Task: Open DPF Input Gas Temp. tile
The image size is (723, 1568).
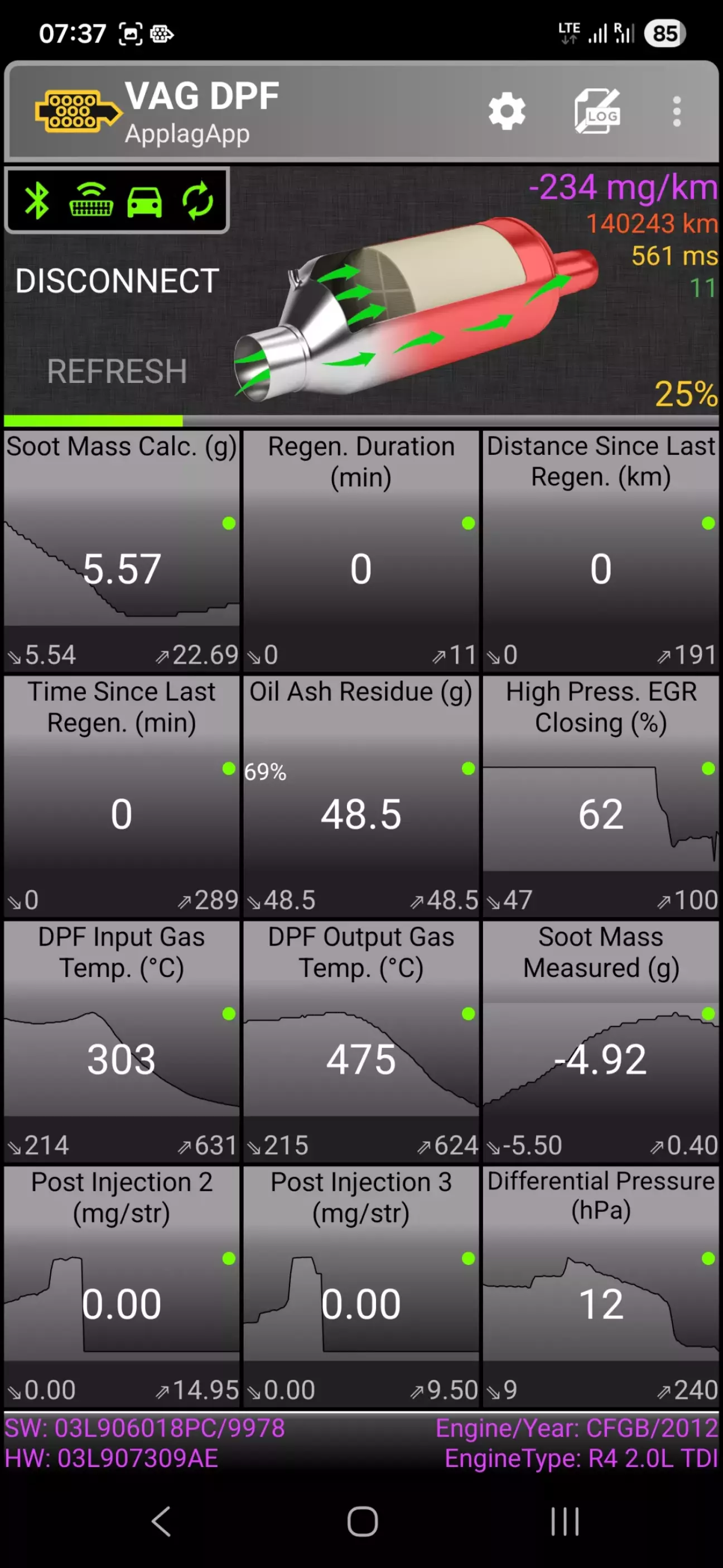Action: pyautogui.click(x=122, y=1042)
